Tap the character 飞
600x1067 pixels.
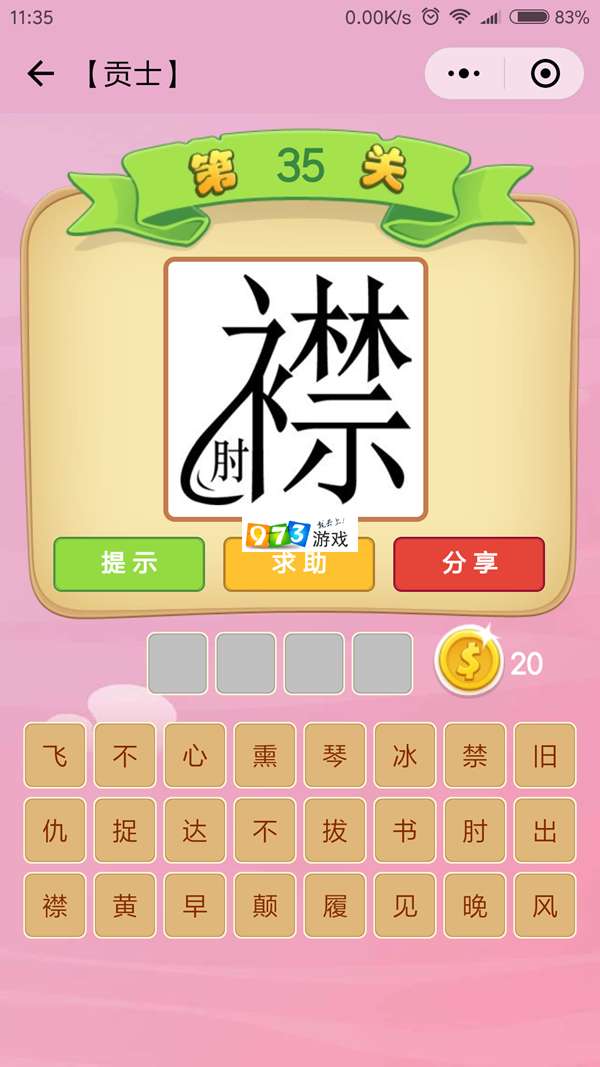[55, 755]
